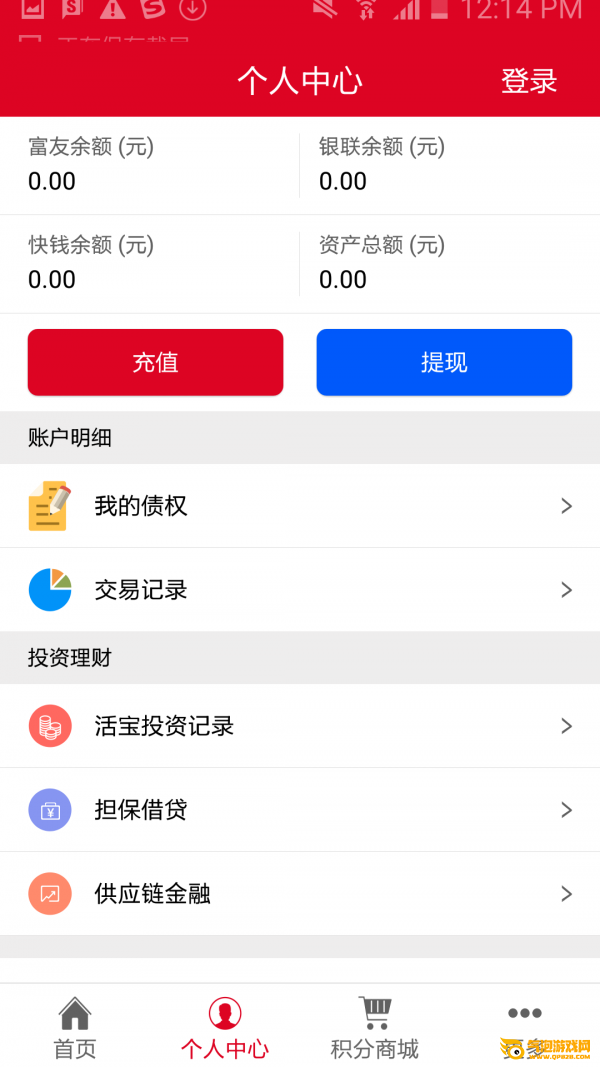Open 担保借贷 row

tap(300, 809)
